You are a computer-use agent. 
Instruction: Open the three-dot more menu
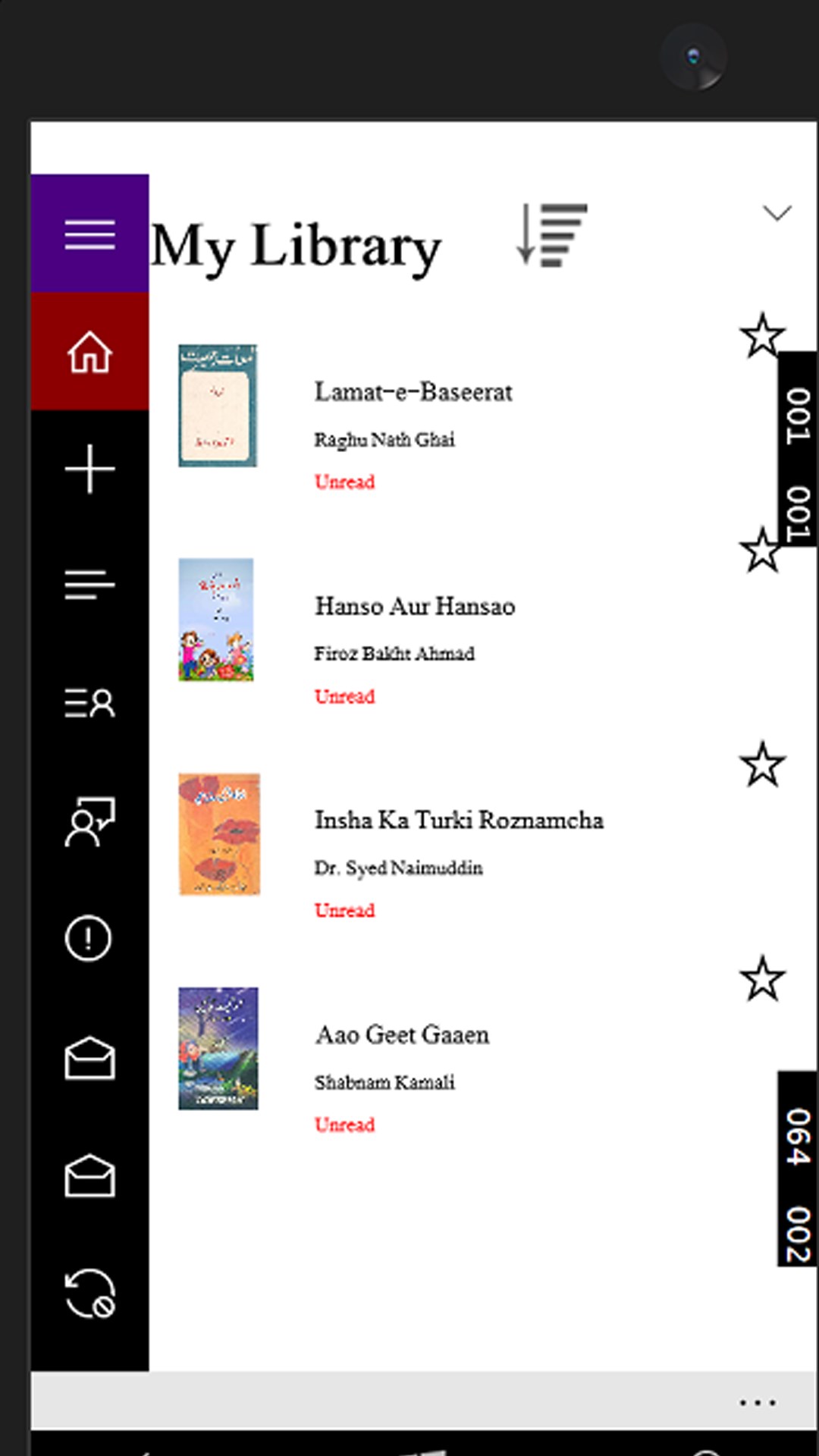[757, 1403]
